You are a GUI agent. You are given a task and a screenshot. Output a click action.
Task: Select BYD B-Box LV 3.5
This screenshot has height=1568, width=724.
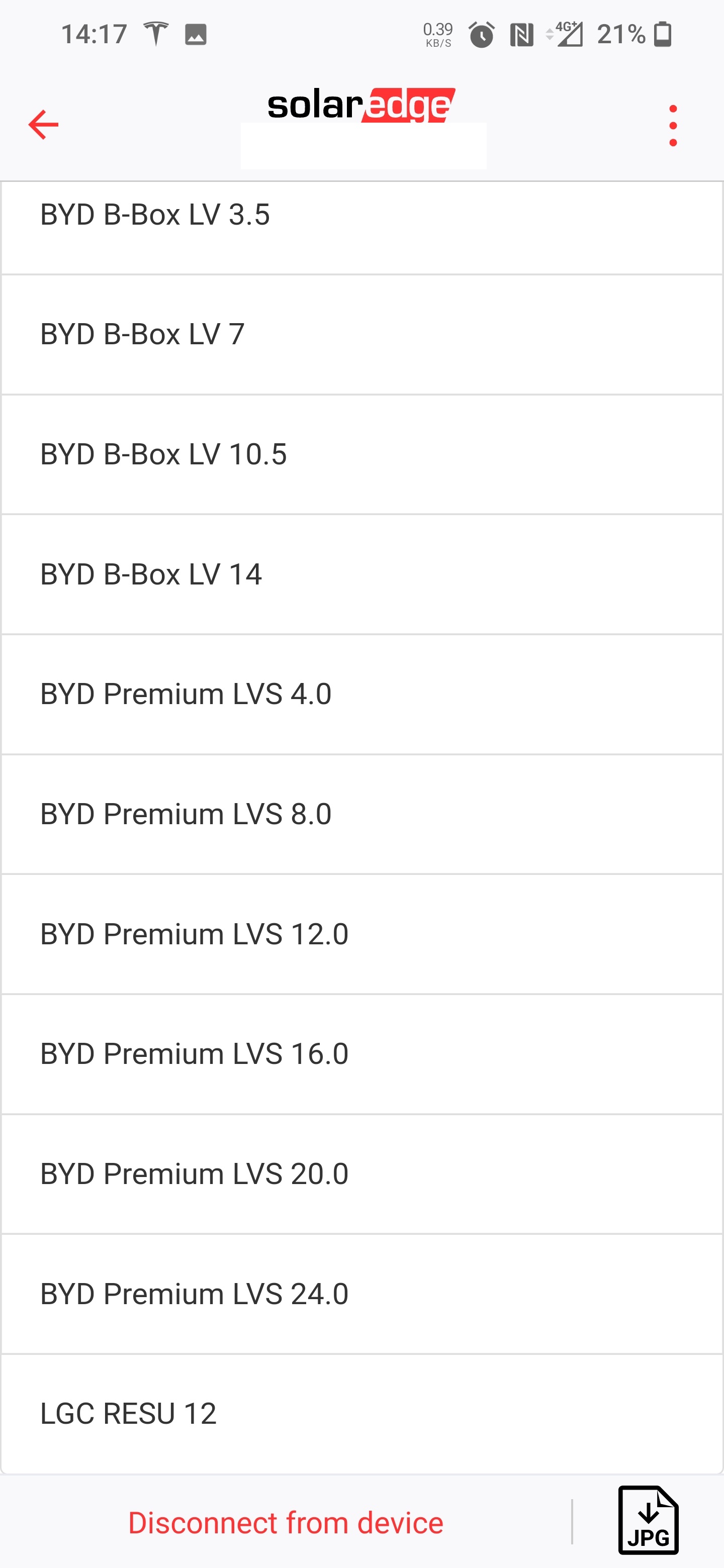tap(361, 228)
